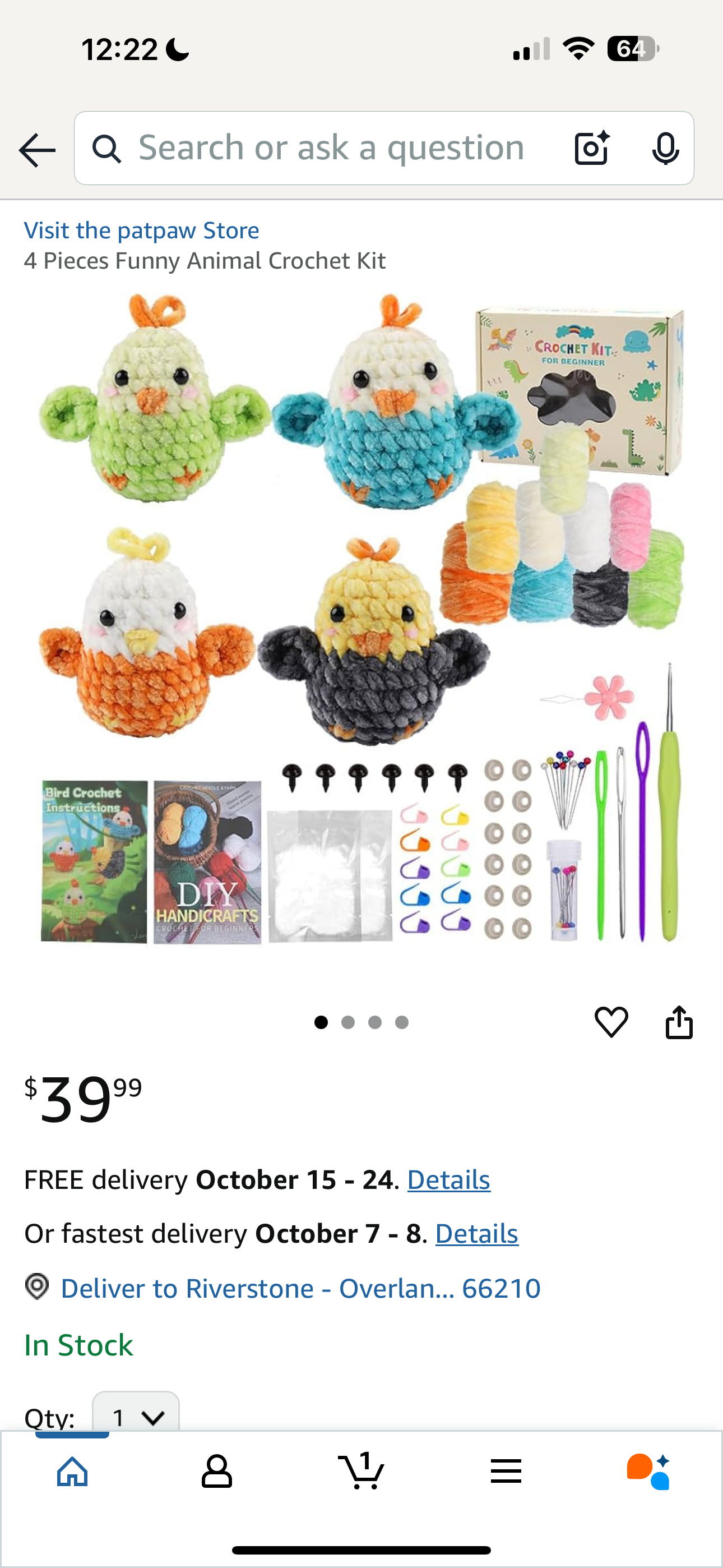The height and width of the screenshot is (1568, 723).
Task: Expand the Qty quantity dropdown
Action: coord(136,1416)
